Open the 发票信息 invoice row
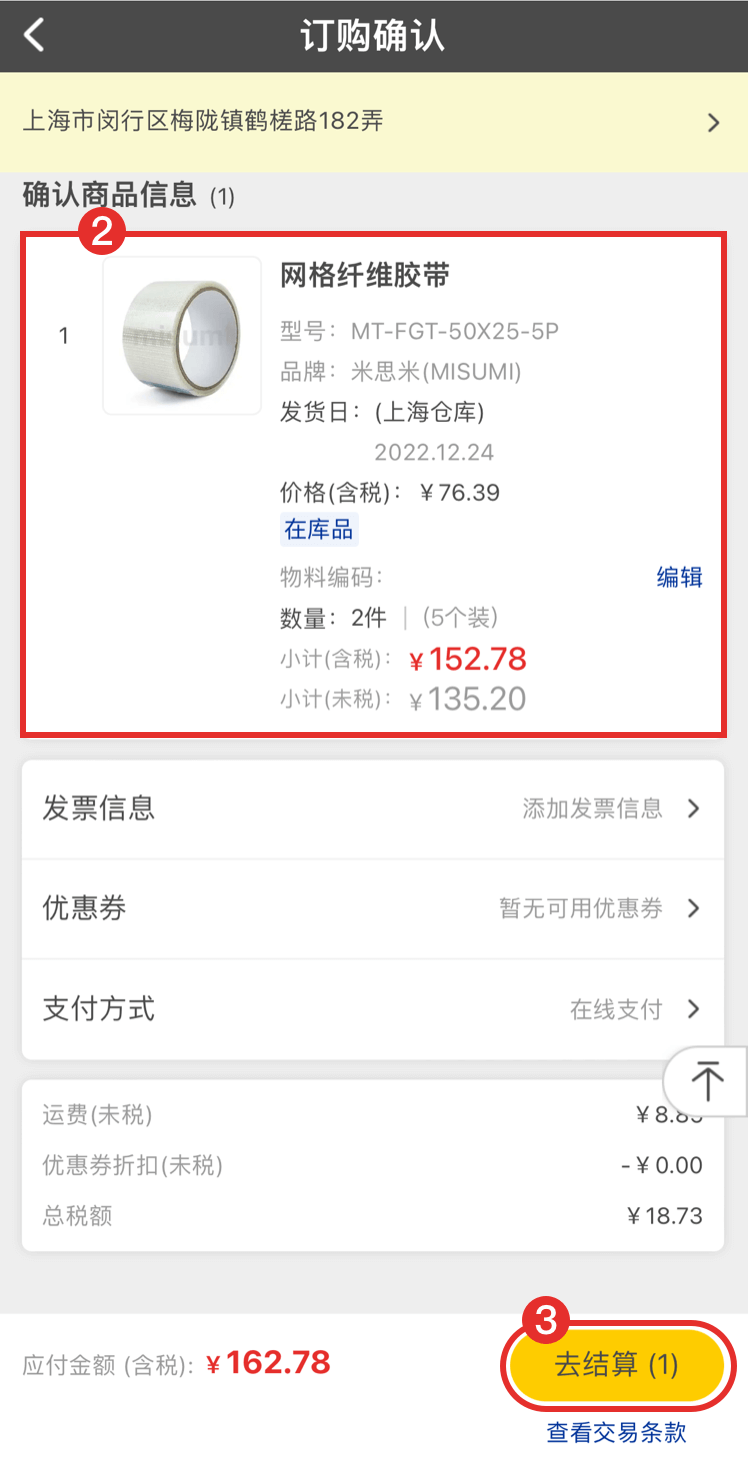Viewport: 750px width, 1475px height. click(373, 809)
